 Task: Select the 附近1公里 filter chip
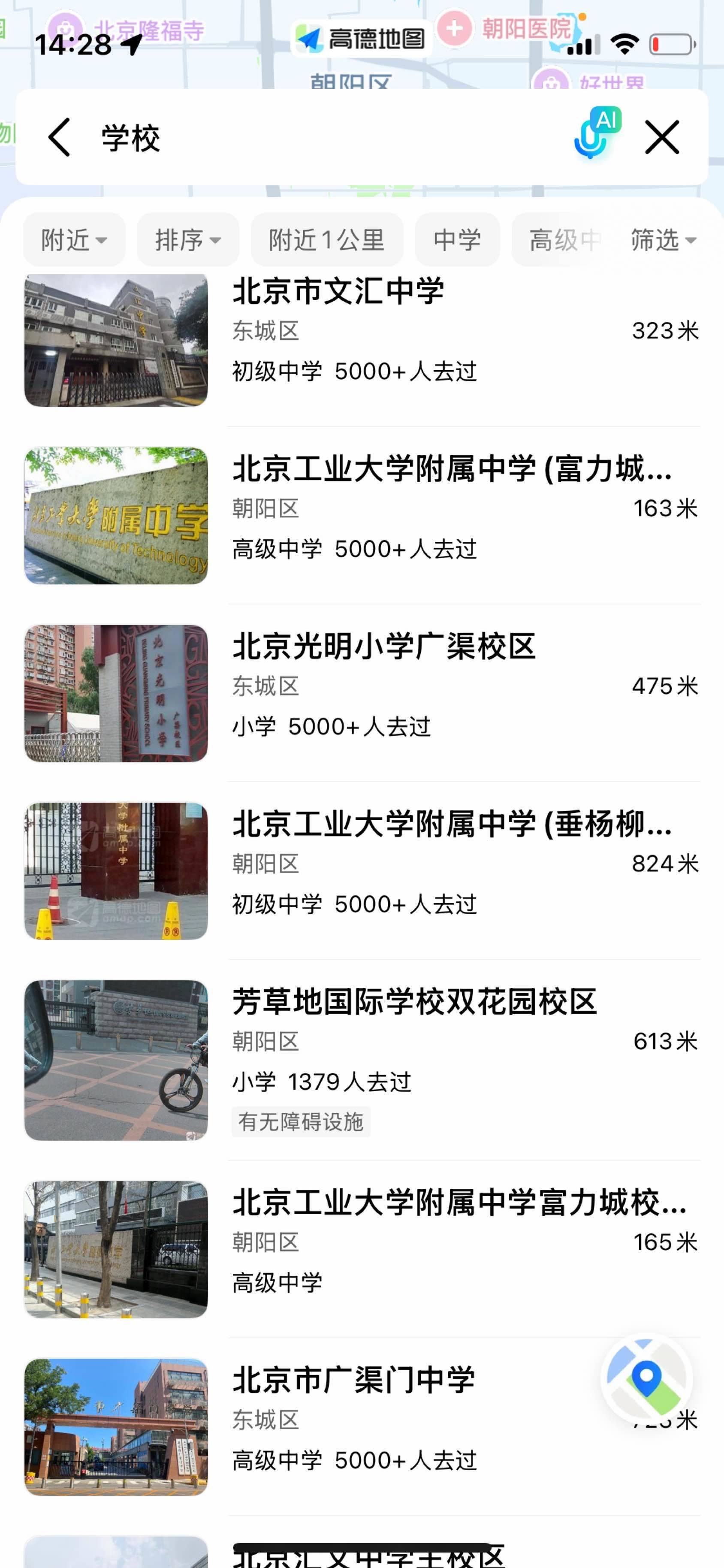click(327, 240)
